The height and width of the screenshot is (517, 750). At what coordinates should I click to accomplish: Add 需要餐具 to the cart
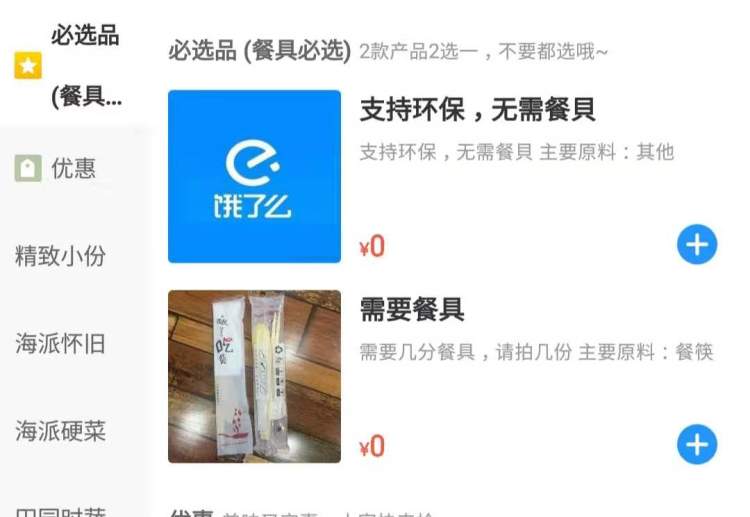(697, 444)
